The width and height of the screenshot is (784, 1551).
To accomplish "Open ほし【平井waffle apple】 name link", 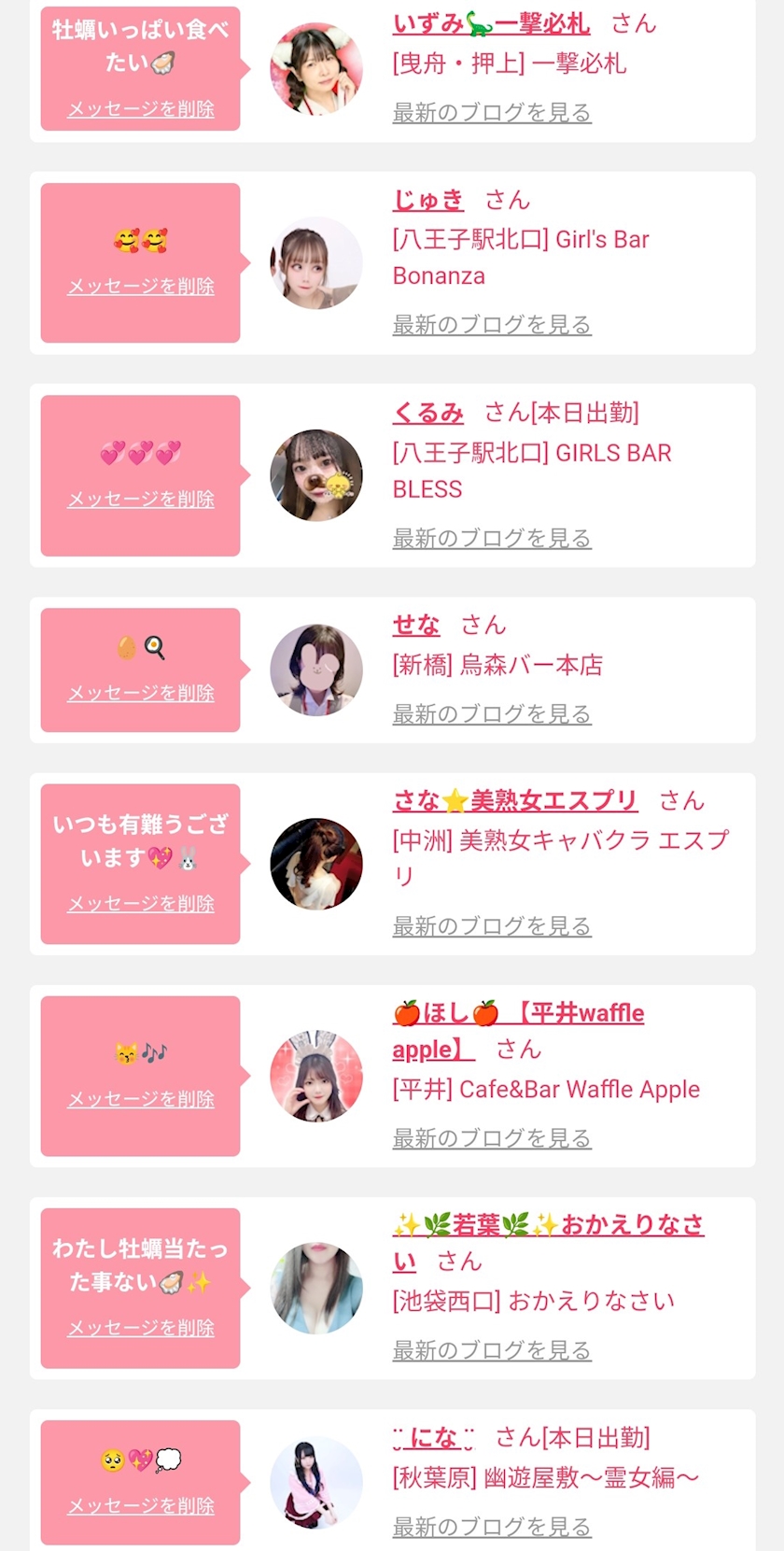I will pos(518,1031).
